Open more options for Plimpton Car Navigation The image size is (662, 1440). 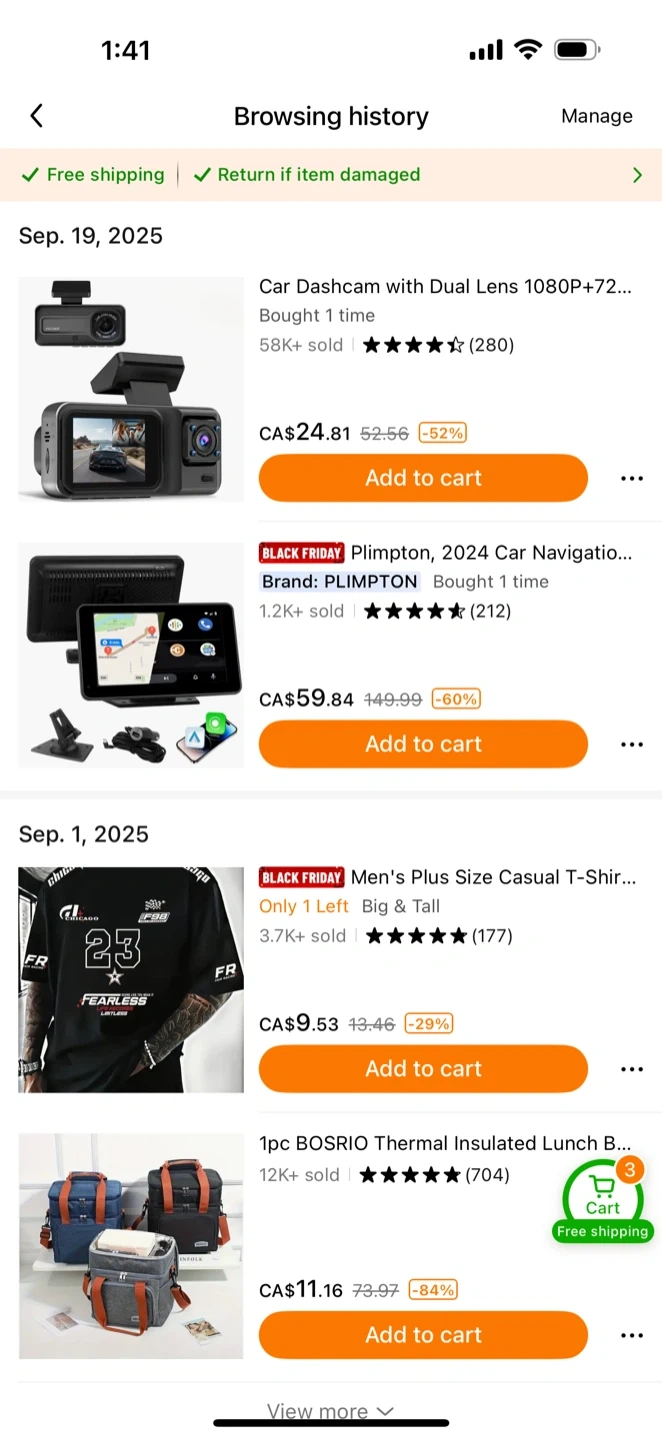(631, 745)
